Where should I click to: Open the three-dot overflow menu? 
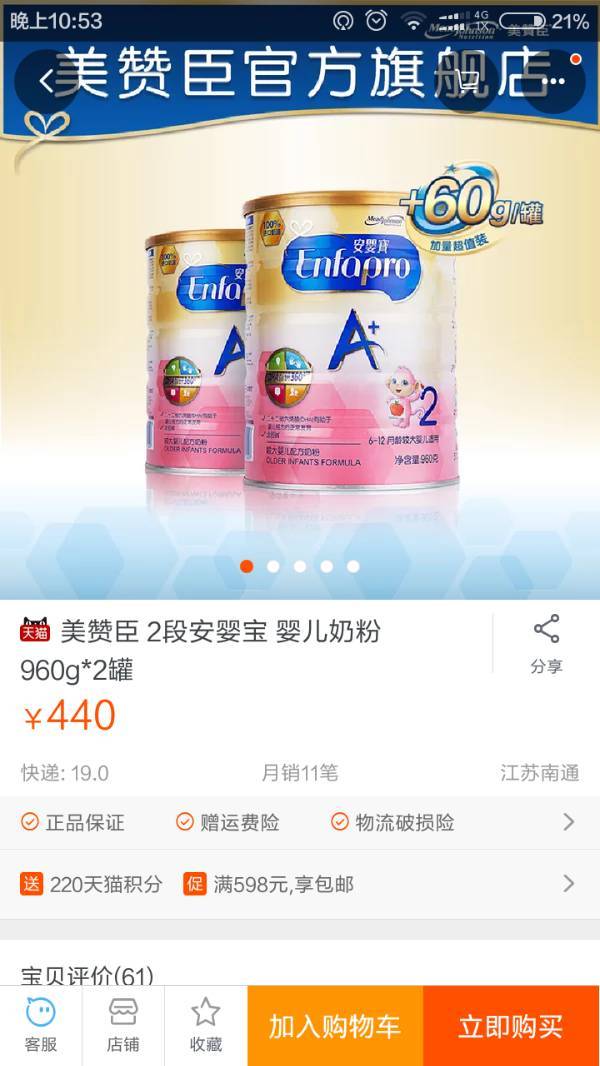(x=554, y=81)
